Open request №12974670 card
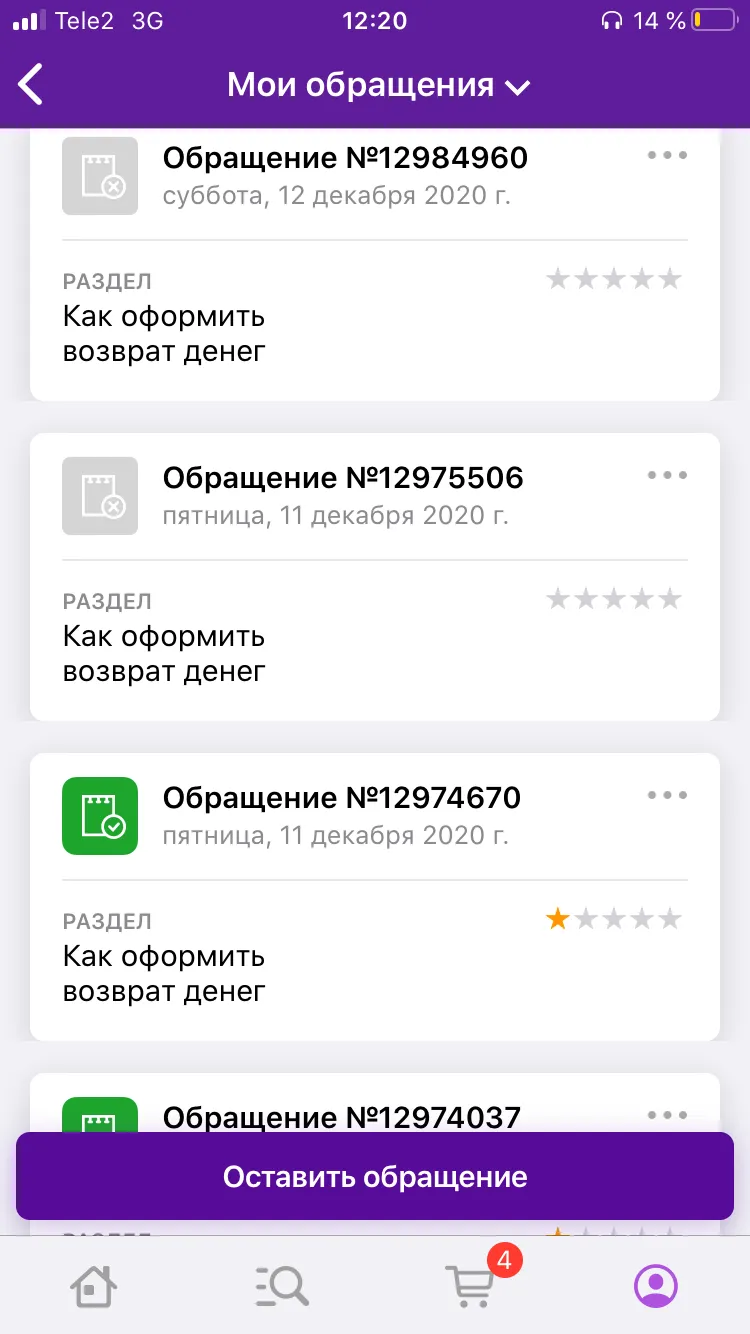 (x=375, y=897)
